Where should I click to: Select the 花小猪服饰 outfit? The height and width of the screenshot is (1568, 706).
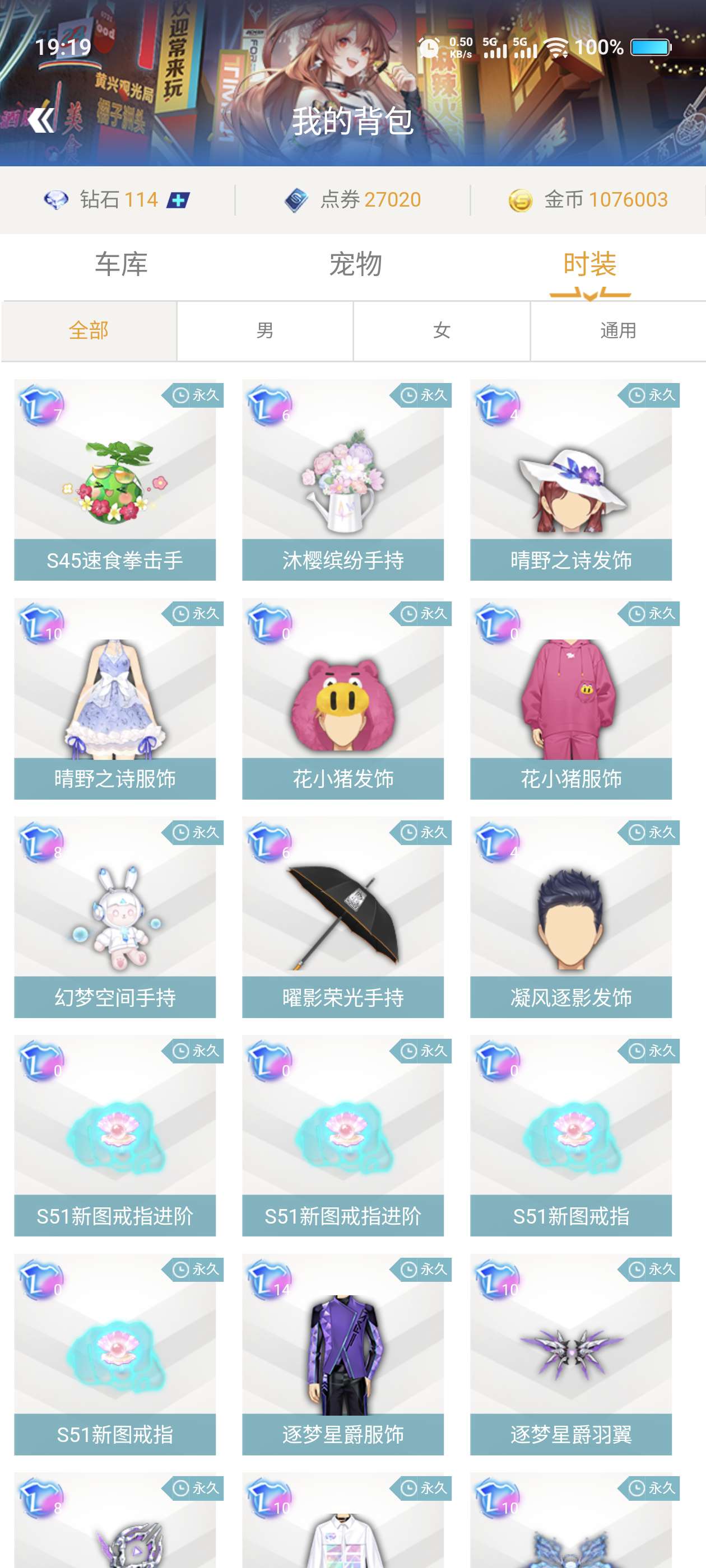click(x=571, y=699)
